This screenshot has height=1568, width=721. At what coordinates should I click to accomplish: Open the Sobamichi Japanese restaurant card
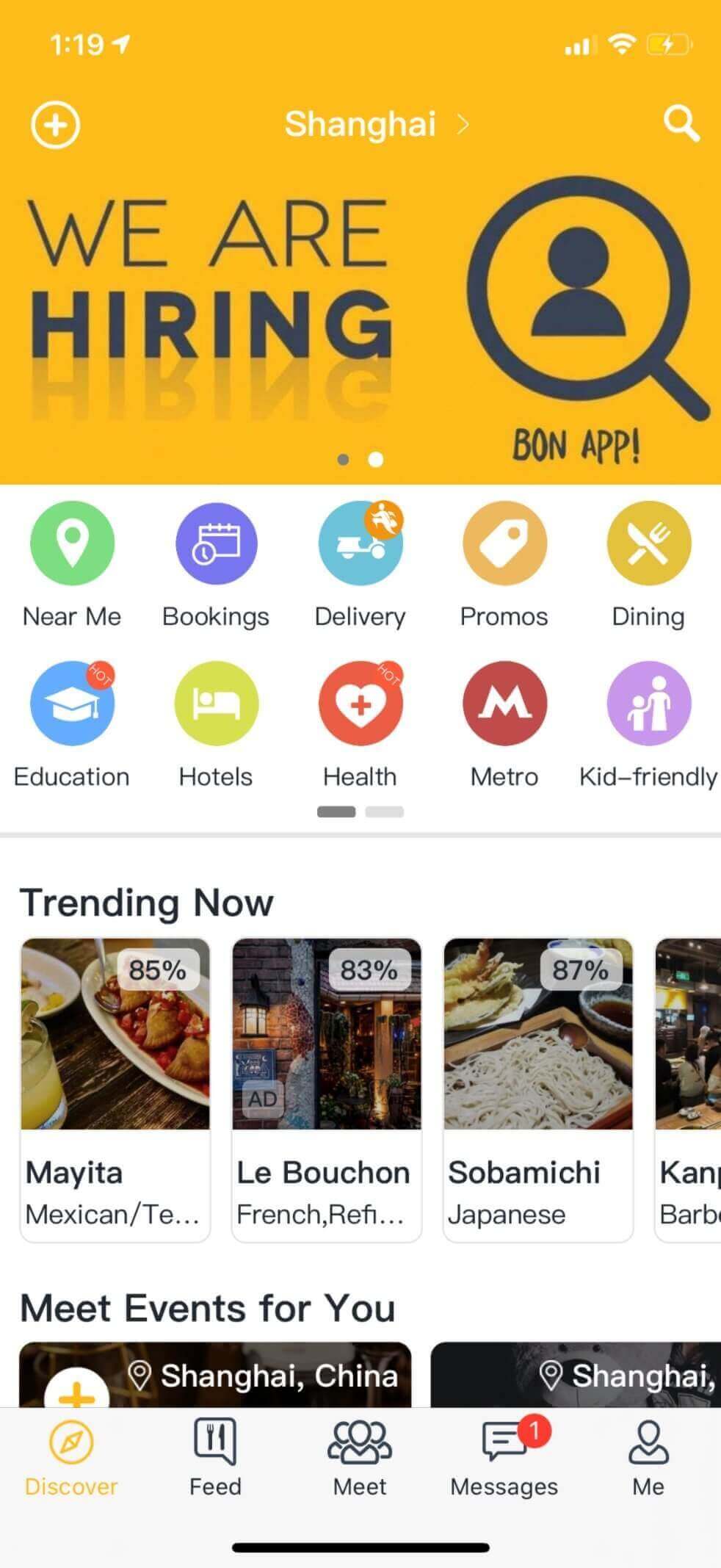[538, 1089]
